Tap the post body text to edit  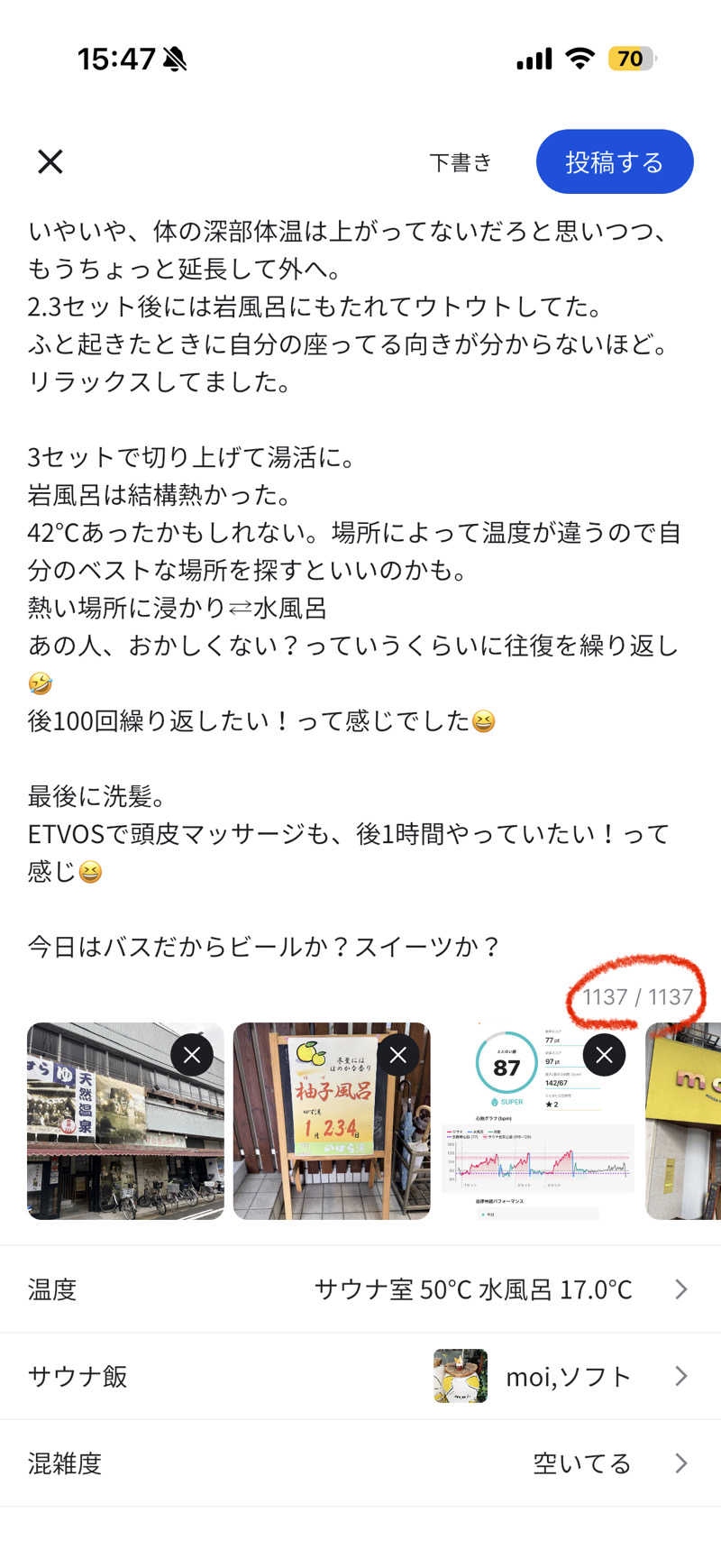pyautogui.click(x=360, y=541)
